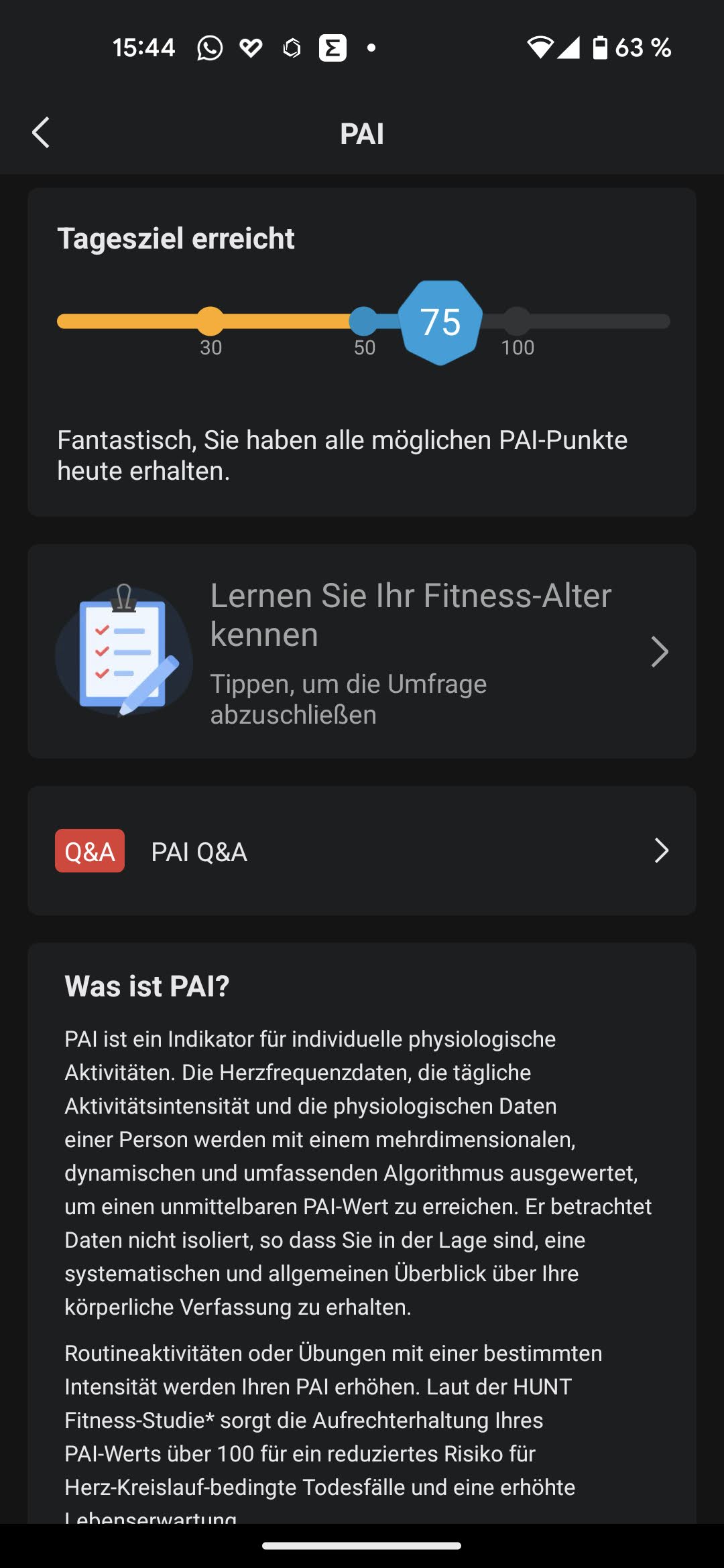Go back from the PAI screen
724x1568 pixels.
[41, 133]
